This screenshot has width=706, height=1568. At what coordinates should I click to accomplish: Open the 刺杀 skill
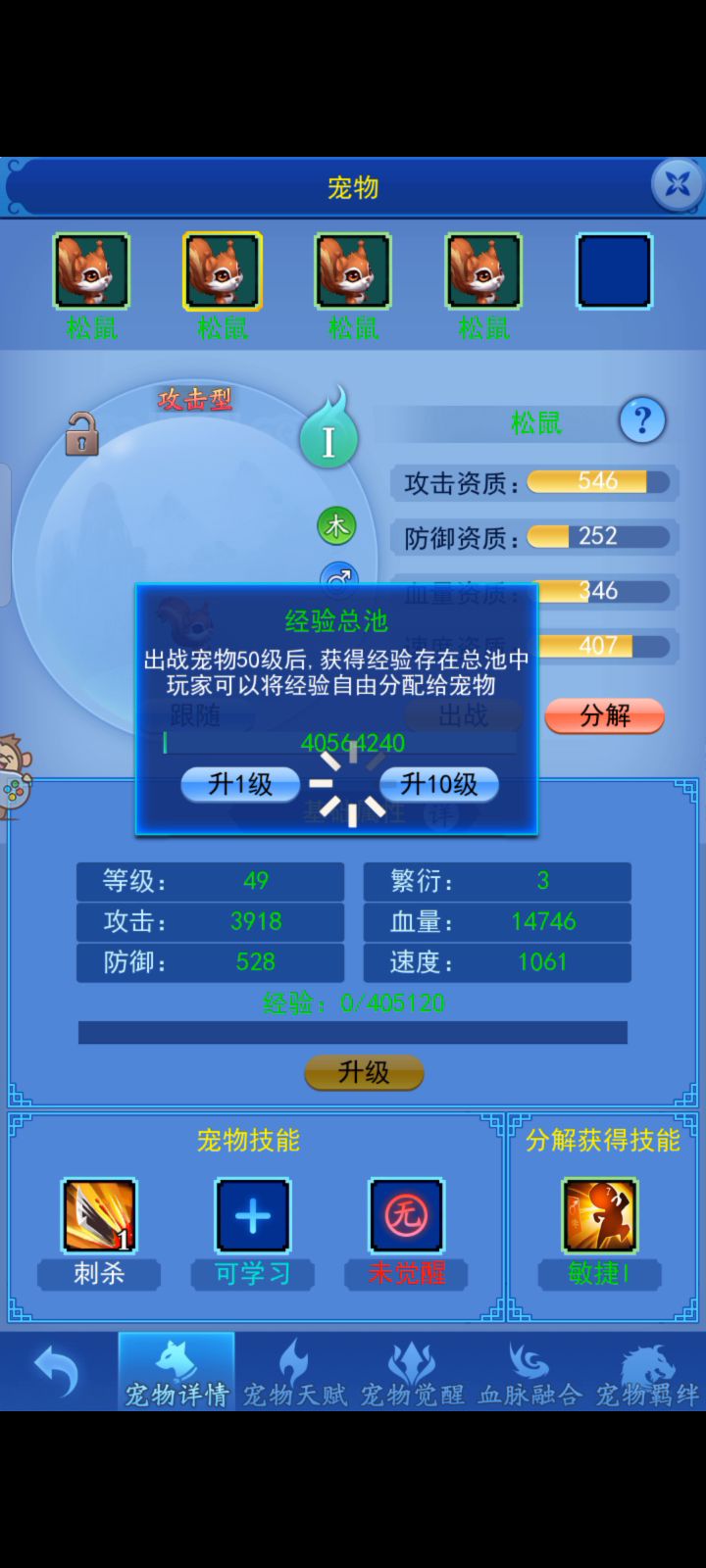[x=99, y=1216]
